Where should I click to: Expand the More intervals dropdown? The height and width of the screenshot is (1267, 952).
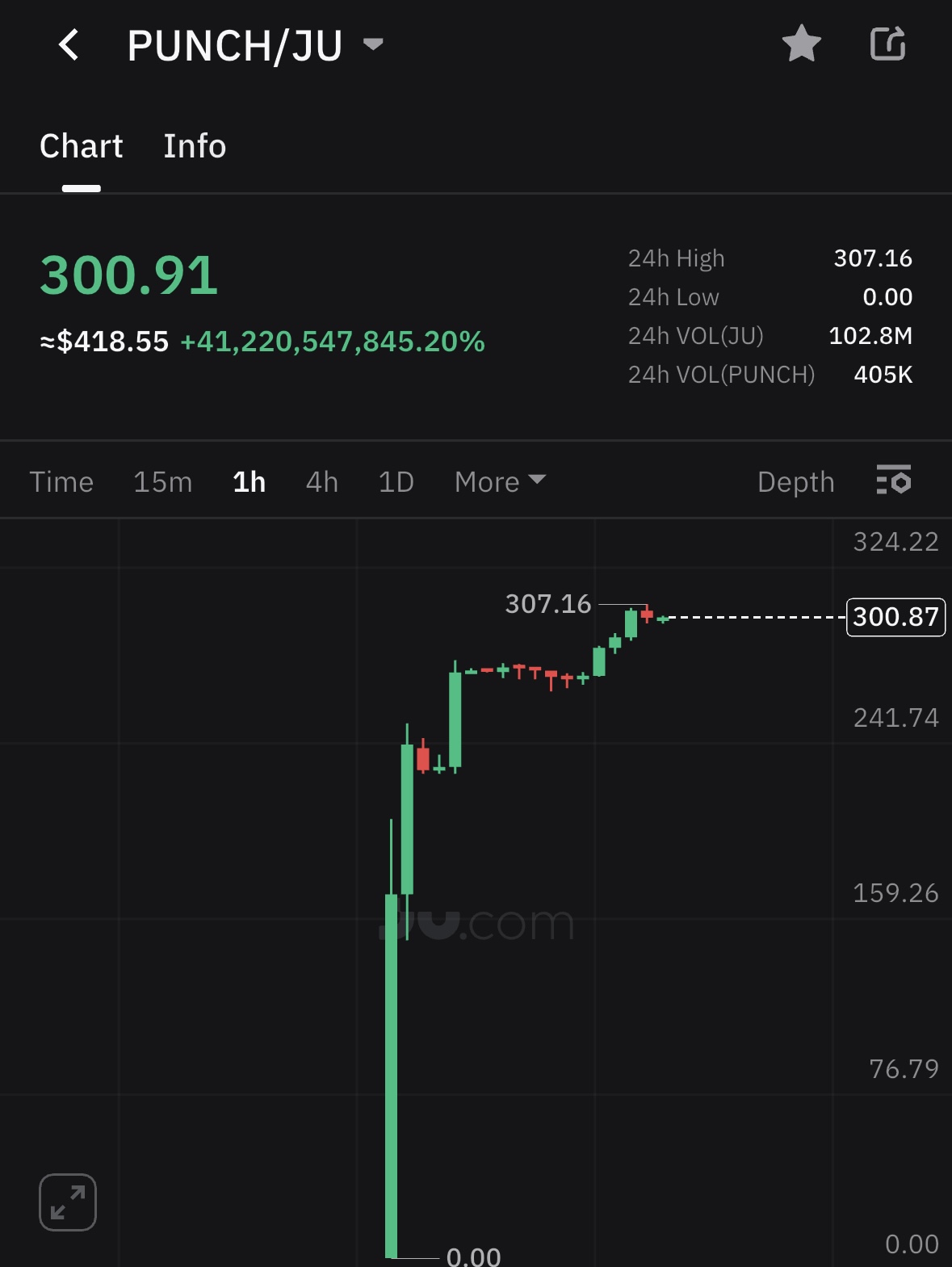[x=500, y=482]
